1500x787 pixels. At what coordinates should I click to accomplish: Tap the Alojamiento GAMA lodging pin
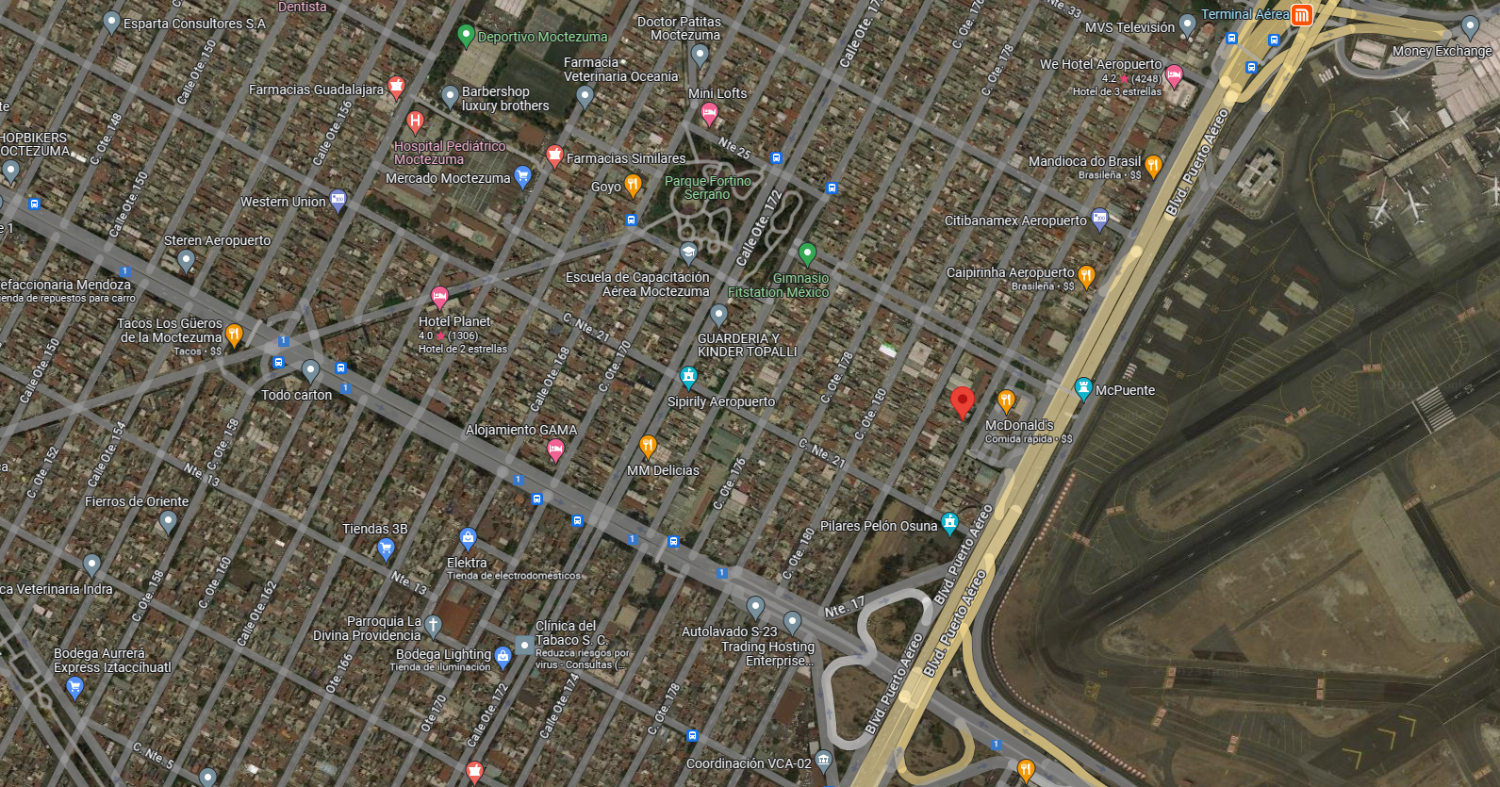[x=556, y=450]
